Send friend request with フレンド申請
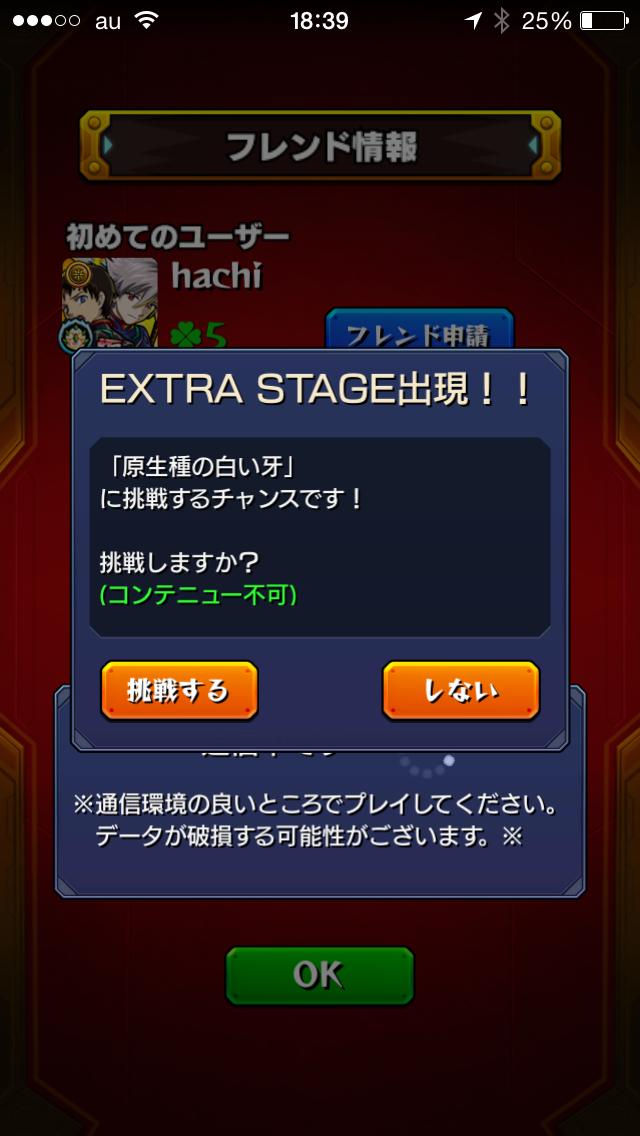The height and width of the screenshot is (1136, 640). click(x=419, y=331)
